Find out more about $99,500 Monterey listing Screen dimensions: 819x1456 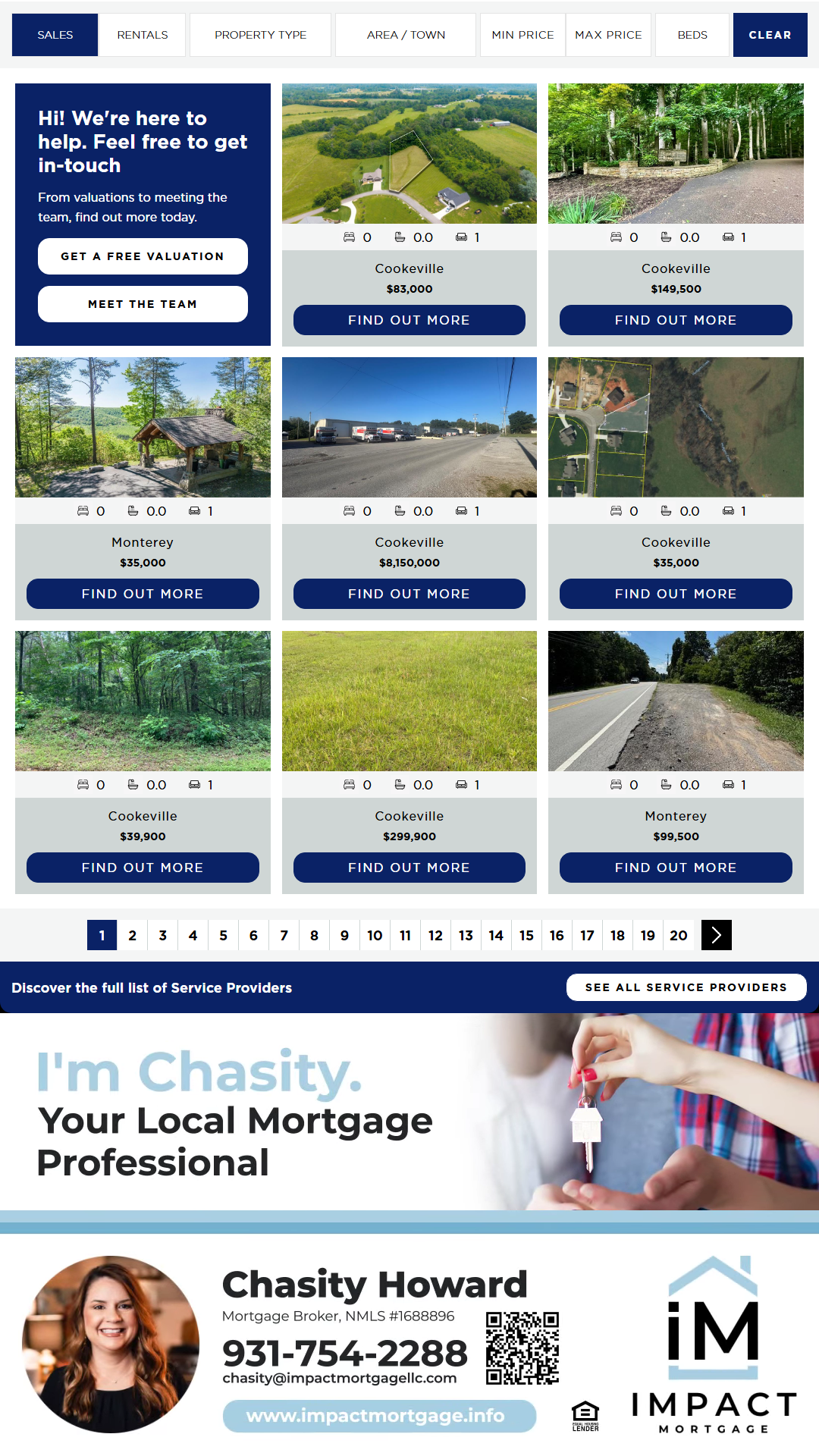676,868
